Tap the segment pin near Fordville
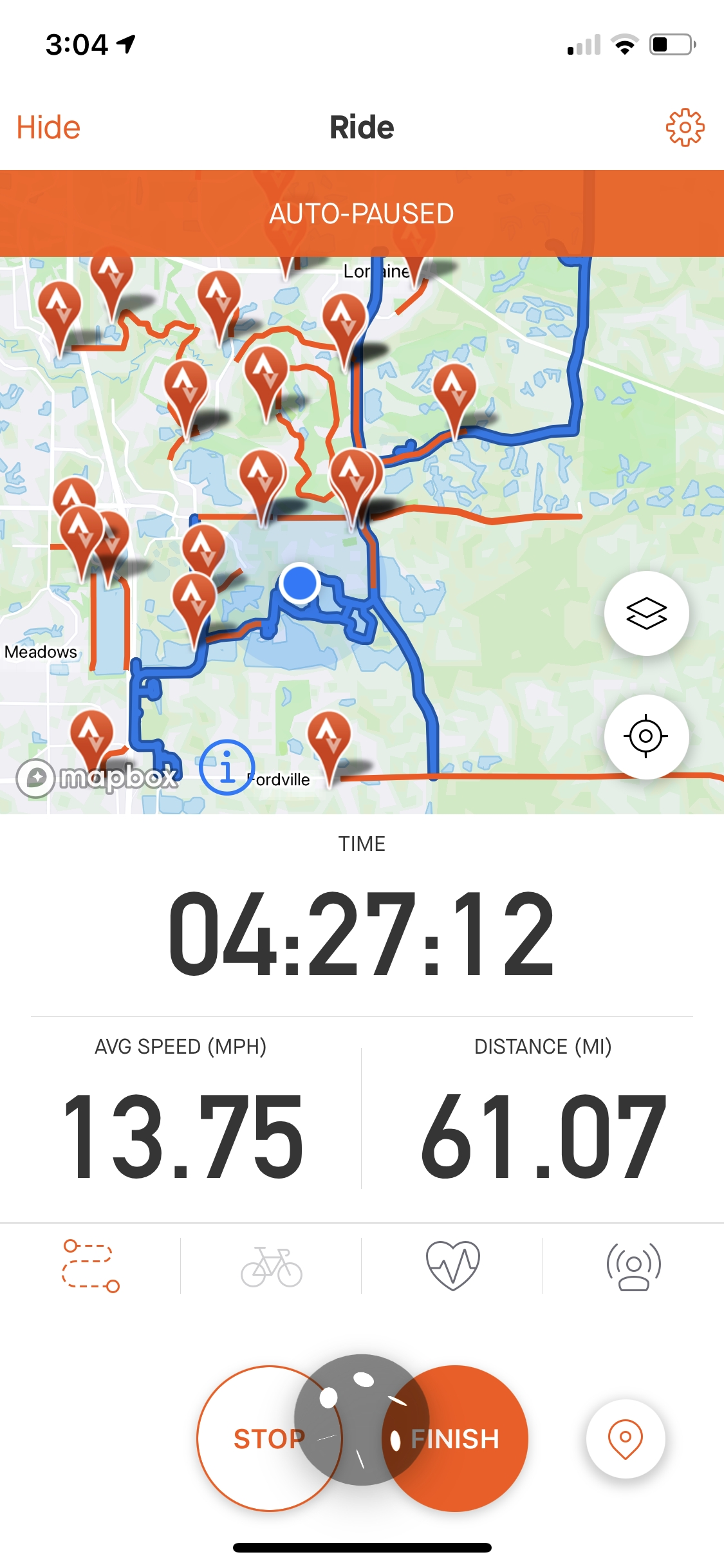The width and height of the screenshot is (724, 1568). [x=329, y=738]
